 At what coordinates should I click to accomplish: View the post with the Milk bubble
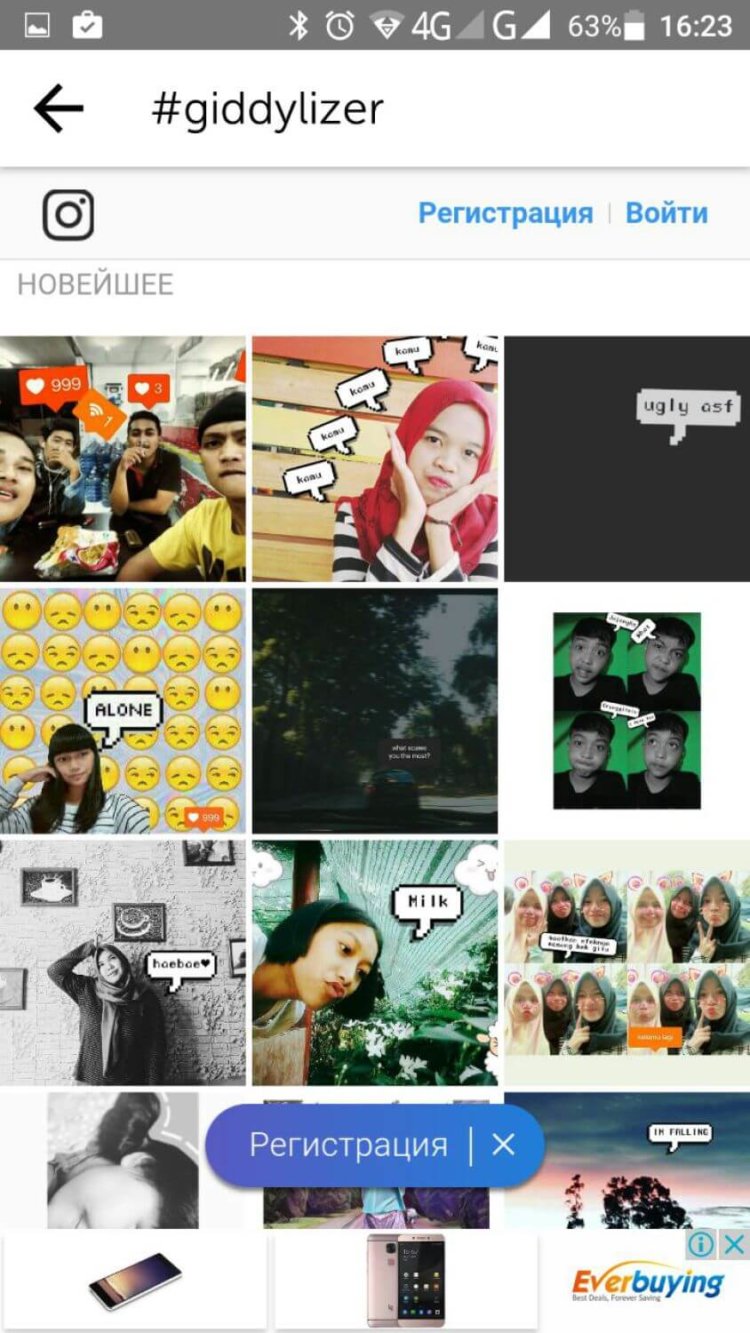375,963
